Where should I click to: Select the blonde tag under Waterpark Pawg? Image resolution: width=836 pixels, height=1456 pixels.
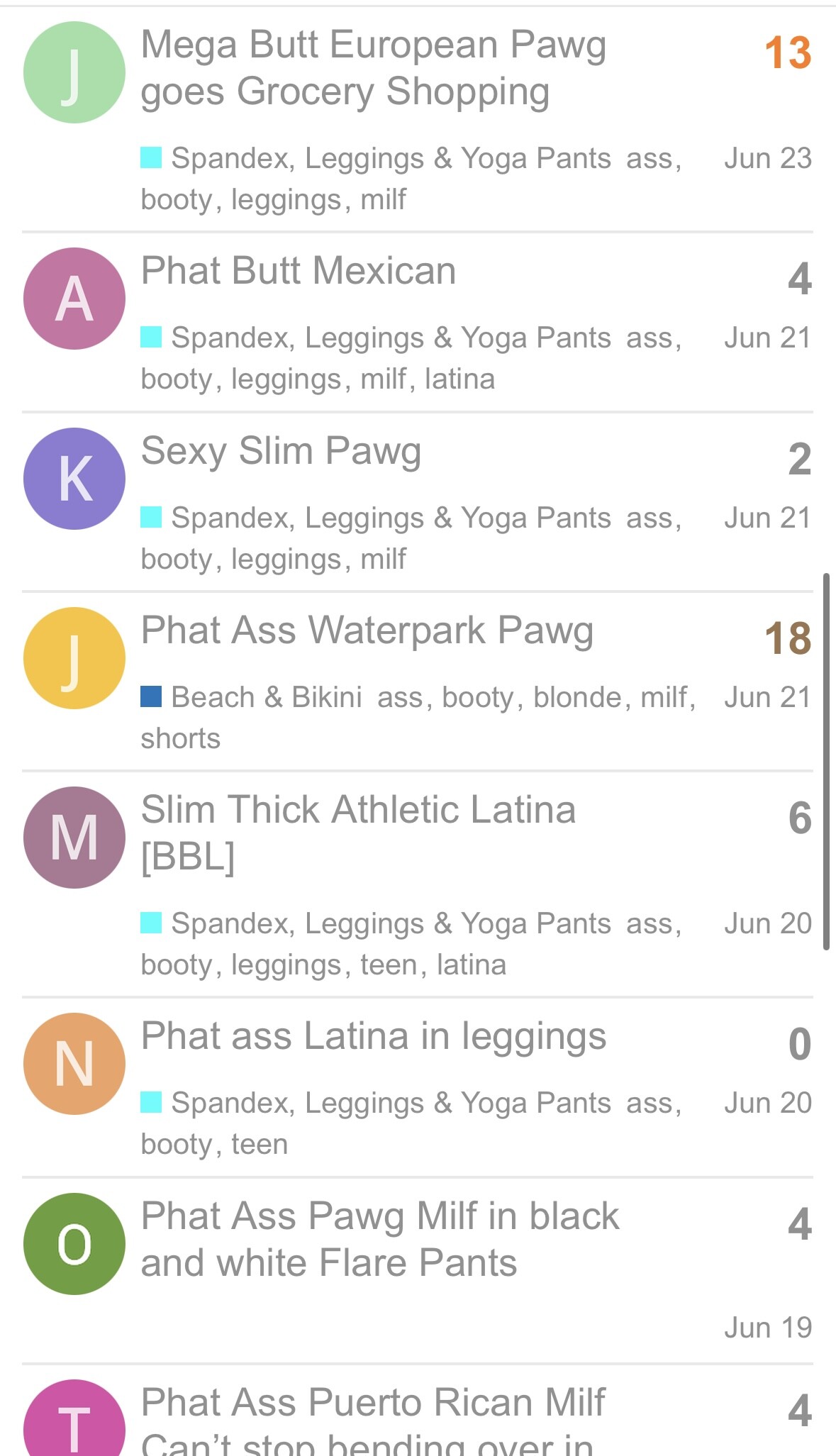577,697
